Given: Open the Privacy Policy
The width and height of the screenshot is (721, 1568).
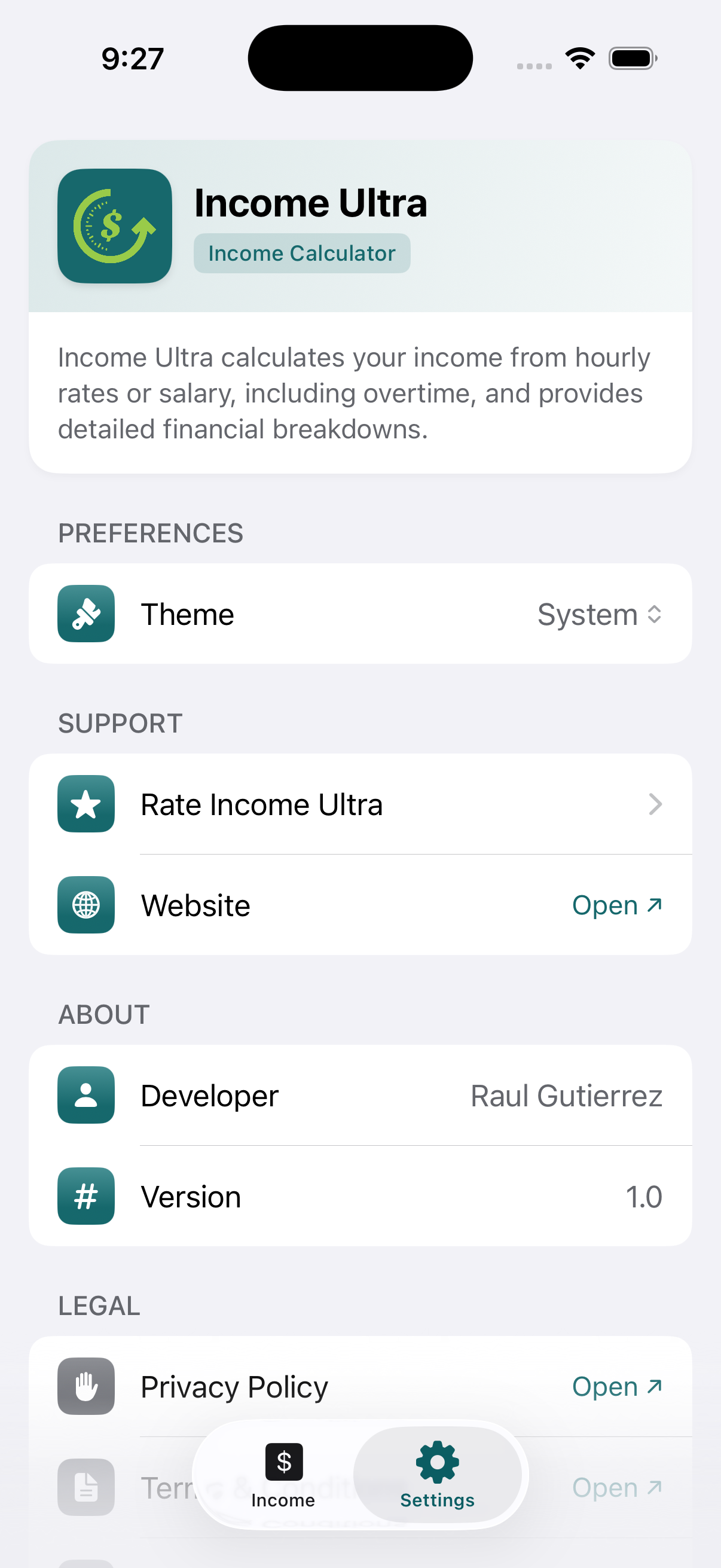Looking at the screenshot, I should coord(616,1387).
